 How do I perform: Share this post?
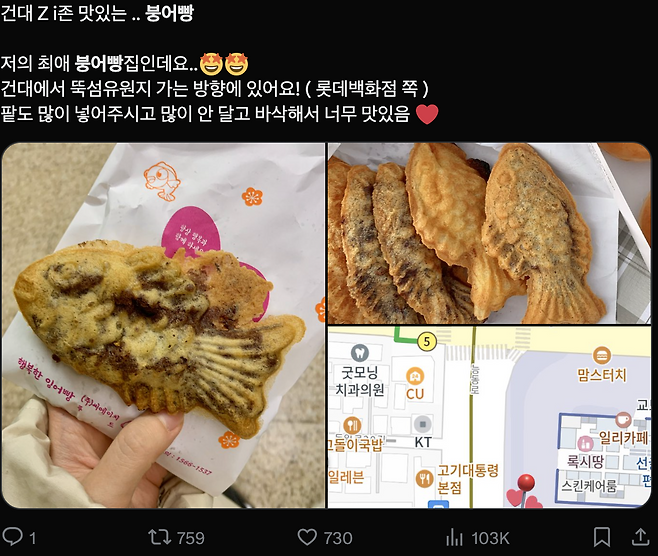tap(641, 537)
